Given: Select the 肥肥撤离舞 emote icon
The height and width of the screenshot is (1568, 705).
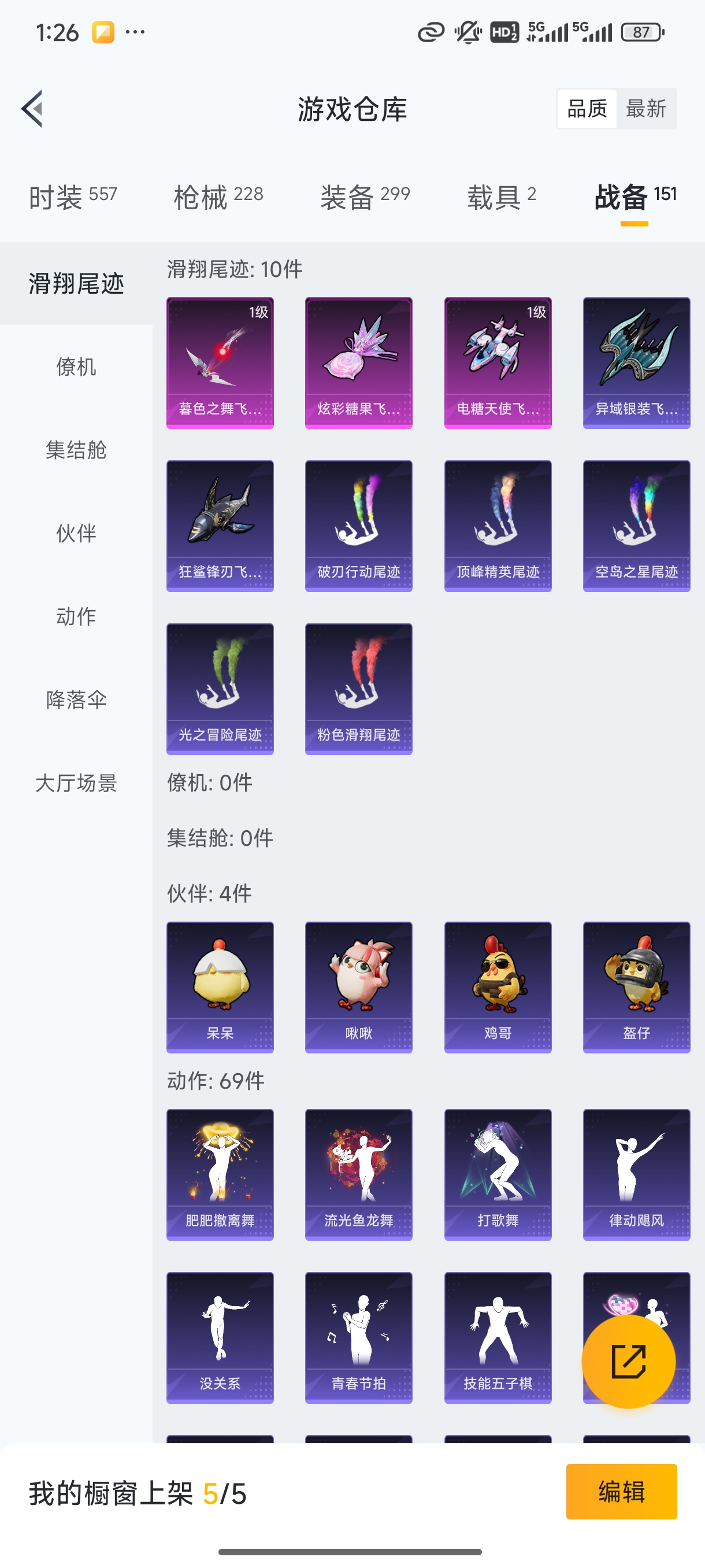Looking at the screenshot, I should pos(220,1175).
